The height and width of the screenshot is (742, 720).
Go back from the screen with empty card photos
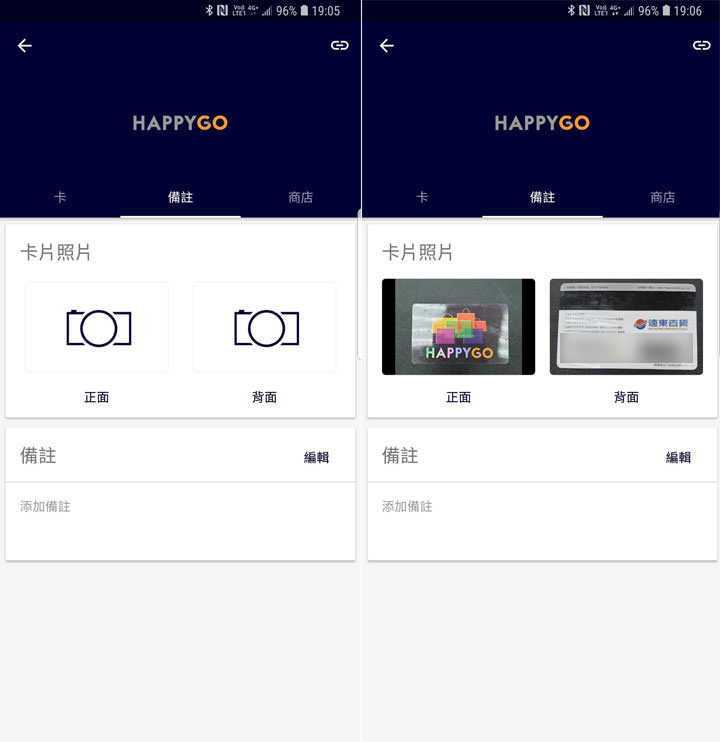pos(25,46)
